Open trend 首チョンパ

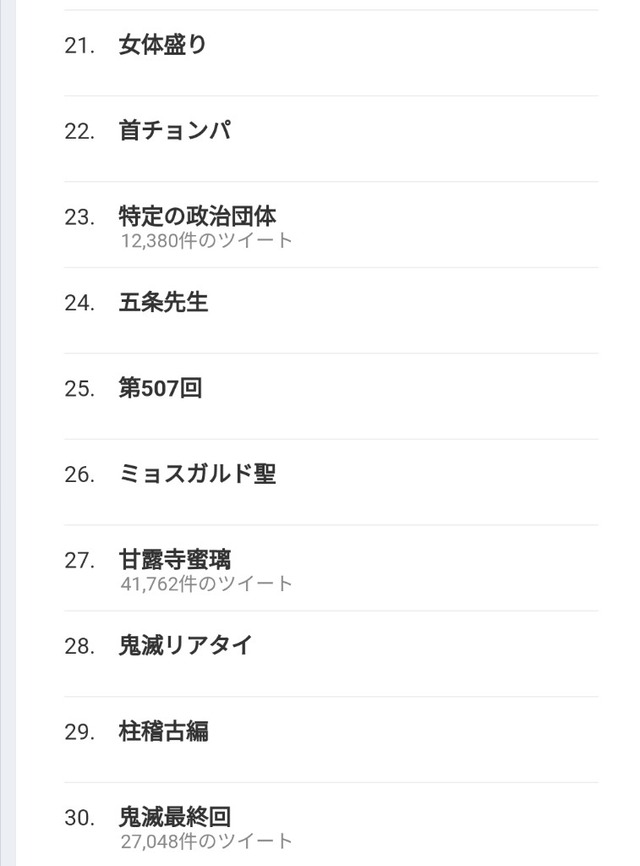coord(175,131)
